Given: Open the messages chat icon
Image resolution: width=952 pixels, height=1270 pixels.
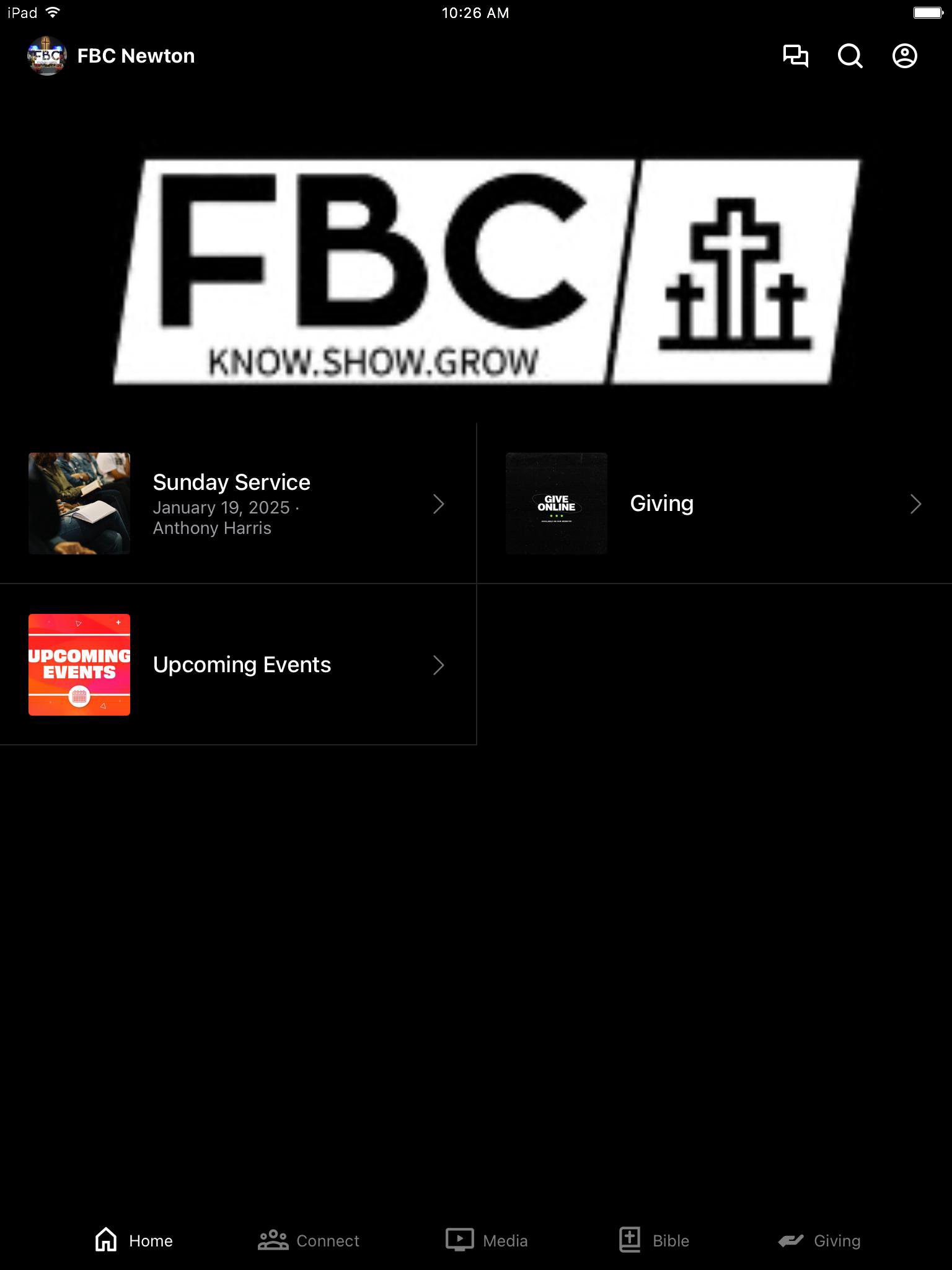Looking at the screenshot, I should click(x=795, y=56).
